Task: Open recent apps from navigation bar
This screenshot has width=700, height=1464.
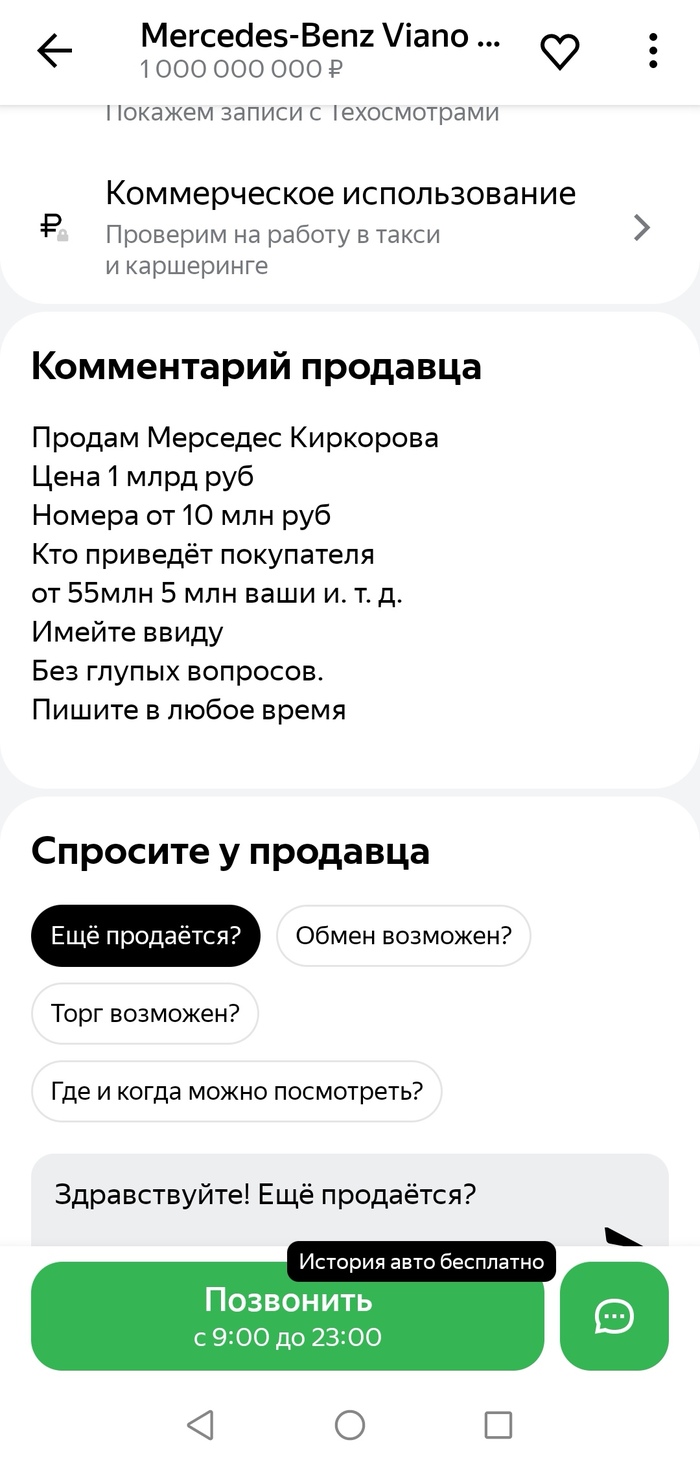Action: tap(498, 1425)
